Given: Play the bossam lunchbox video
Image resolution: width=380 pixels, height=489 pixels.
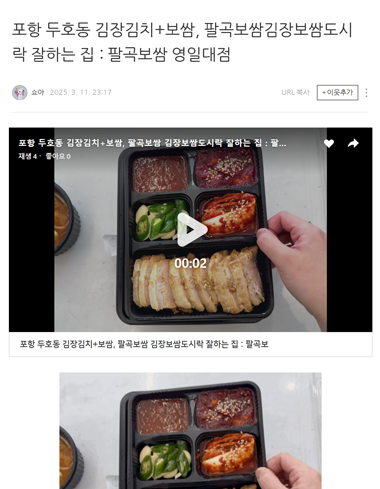Looking at the screenshot, I should (192, 230).
